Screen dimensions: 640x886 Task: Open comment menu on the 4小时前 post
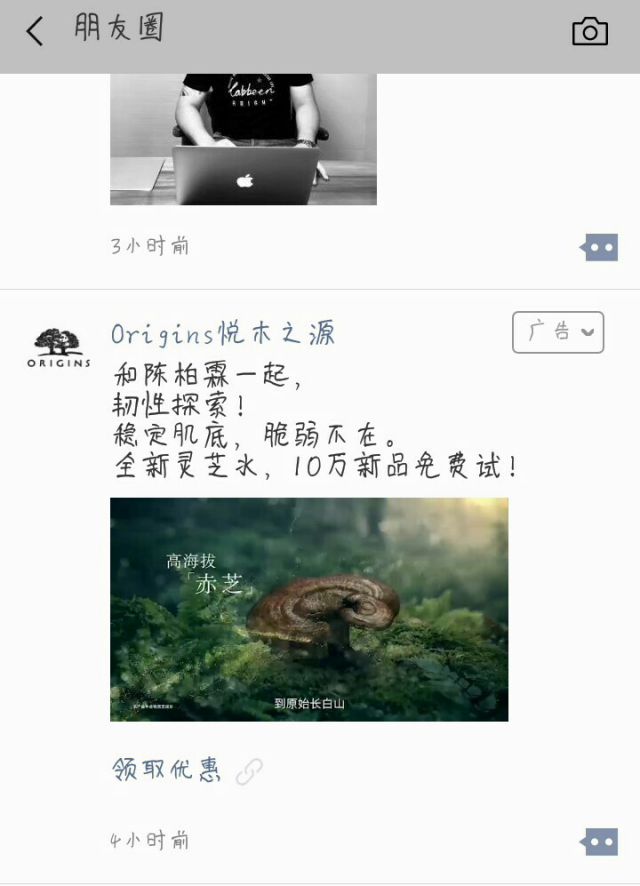coord(600,842)
